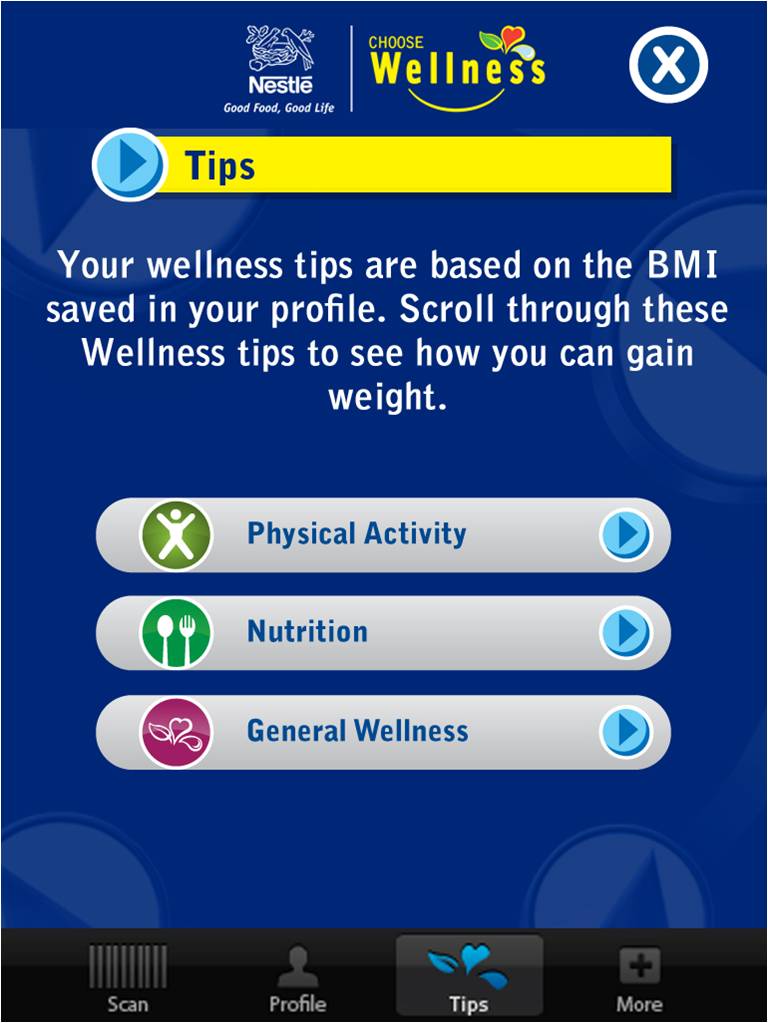Click the blue play arrow beside Tips

(130, 164)
